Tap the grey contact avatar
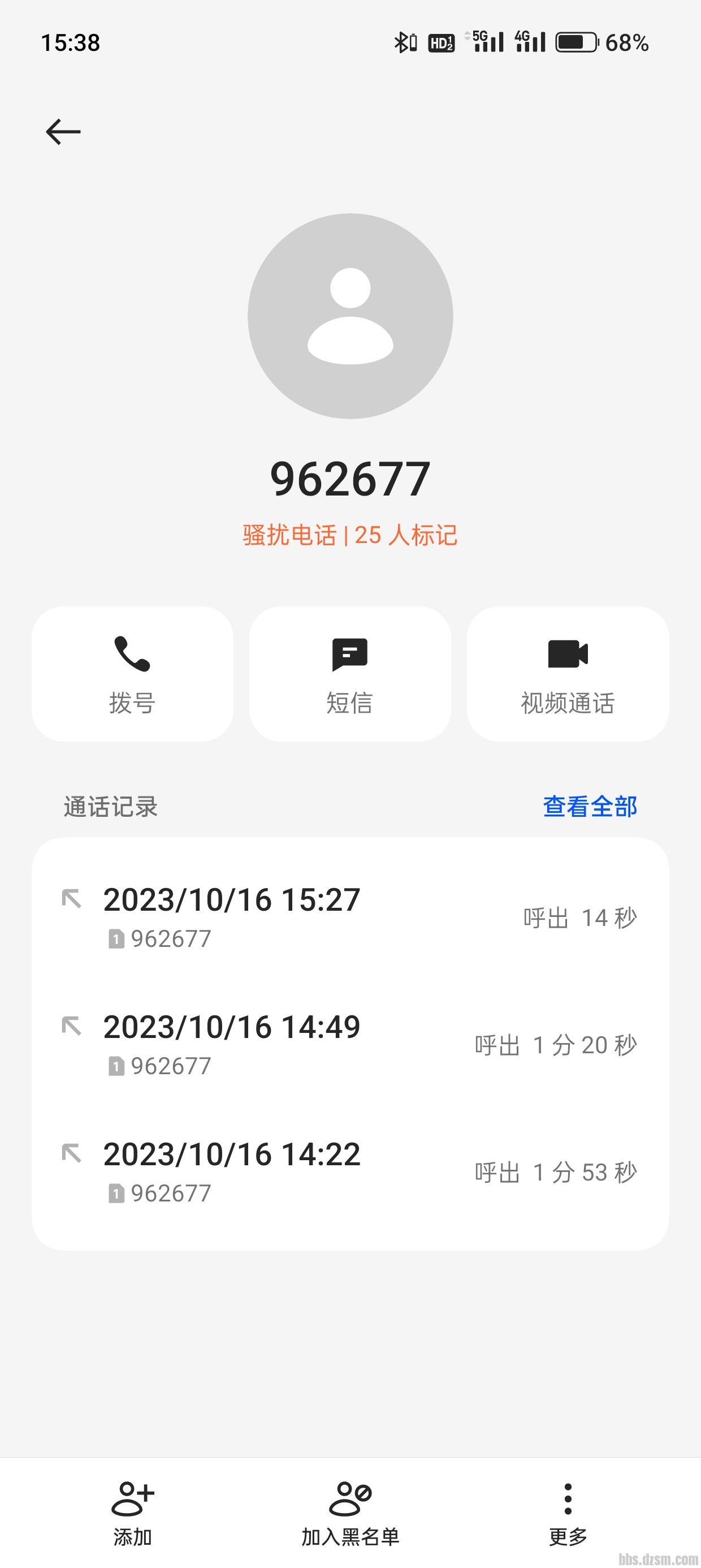This screenshot has height=1568, width=701. coord(350,316)
